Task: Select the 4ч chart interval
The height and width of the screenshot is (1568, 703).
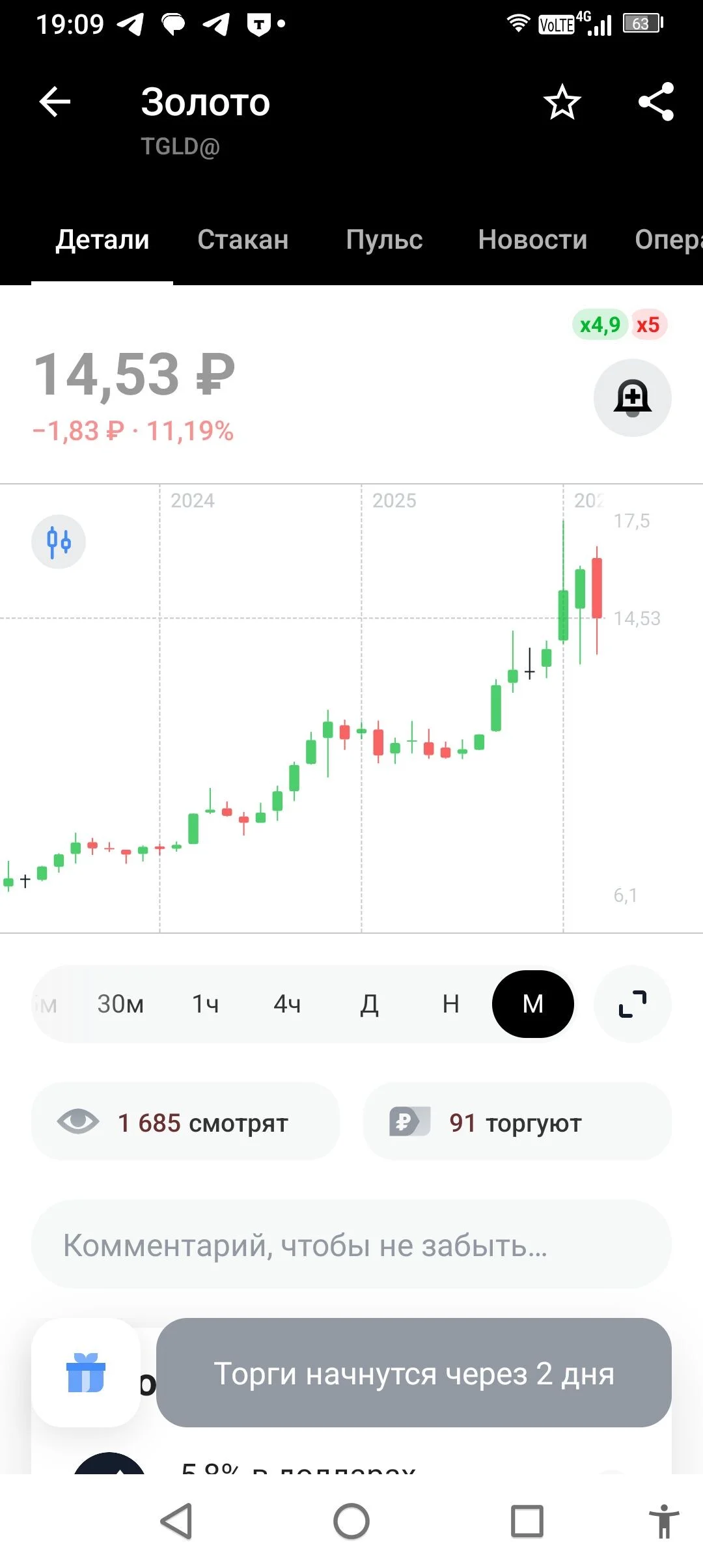Action: 287,1004
